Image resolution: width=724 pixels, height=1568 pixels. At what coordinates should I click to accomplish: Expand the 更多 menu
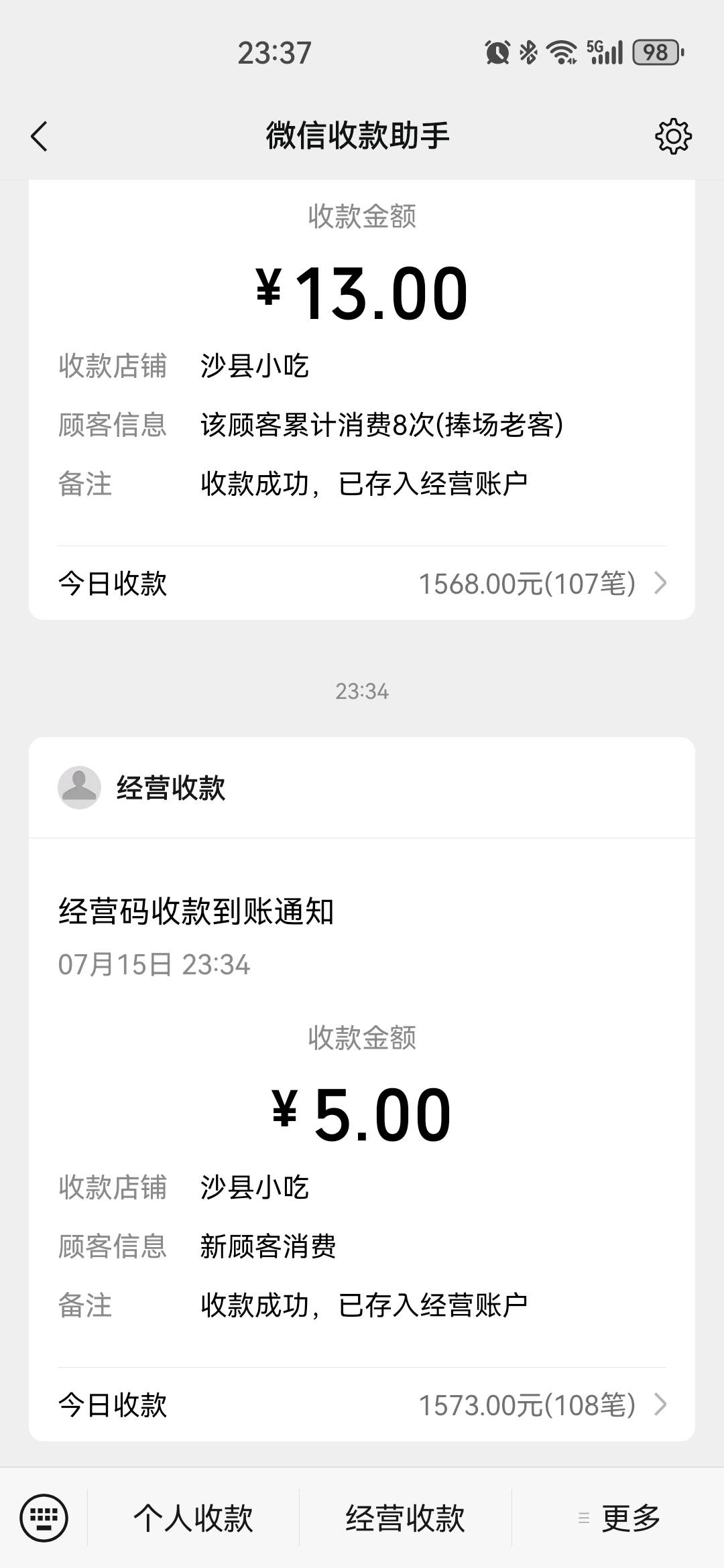click(619, 1518)
